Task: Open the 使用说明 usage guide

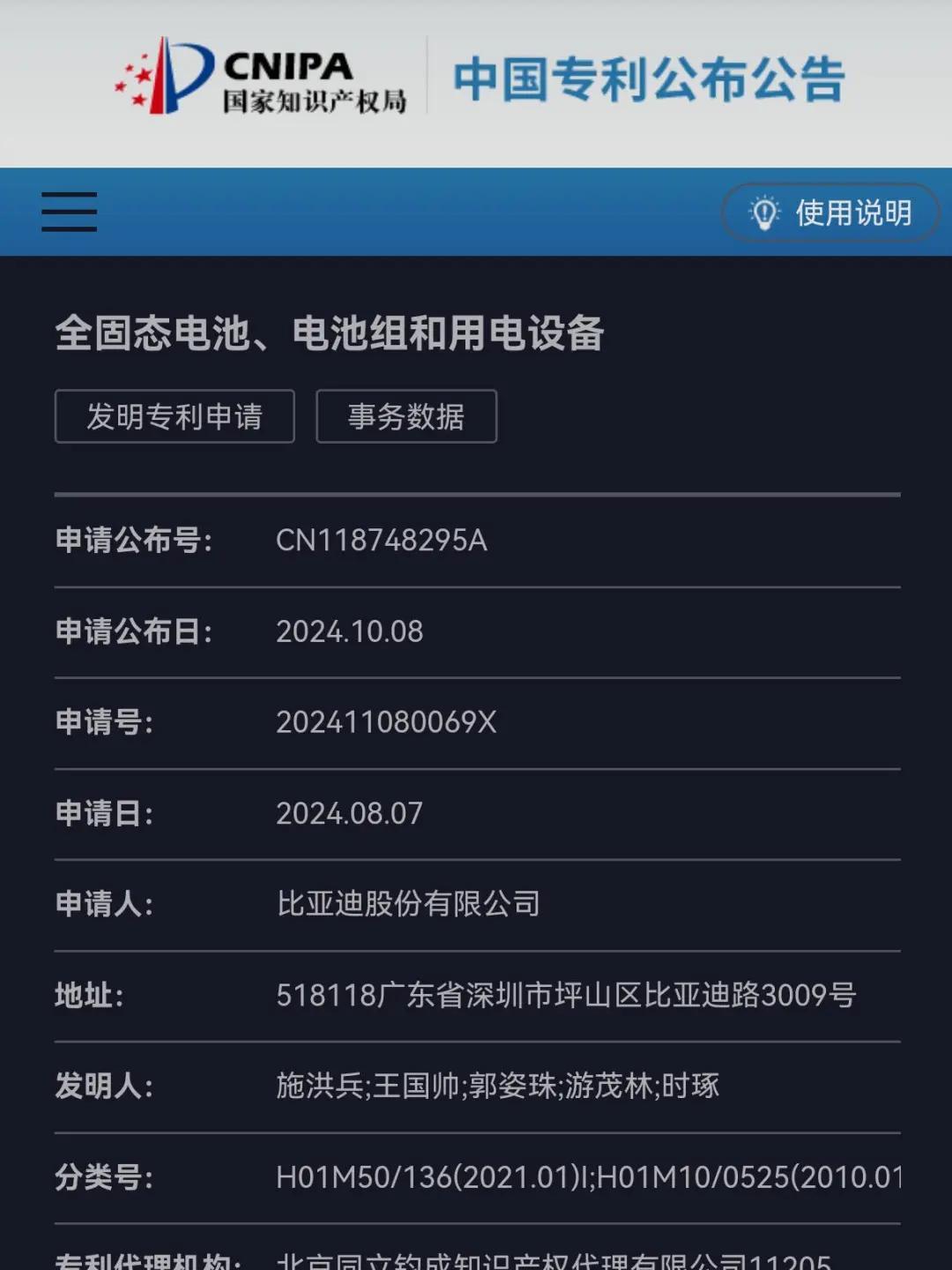Action: (x=830, y=213)
